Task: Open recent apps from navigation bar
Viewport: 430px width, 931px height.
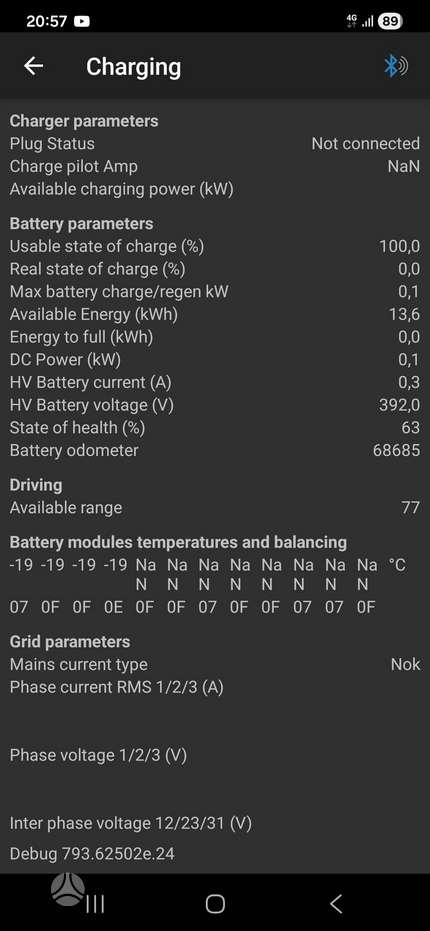Action: [x=95, y=904]
